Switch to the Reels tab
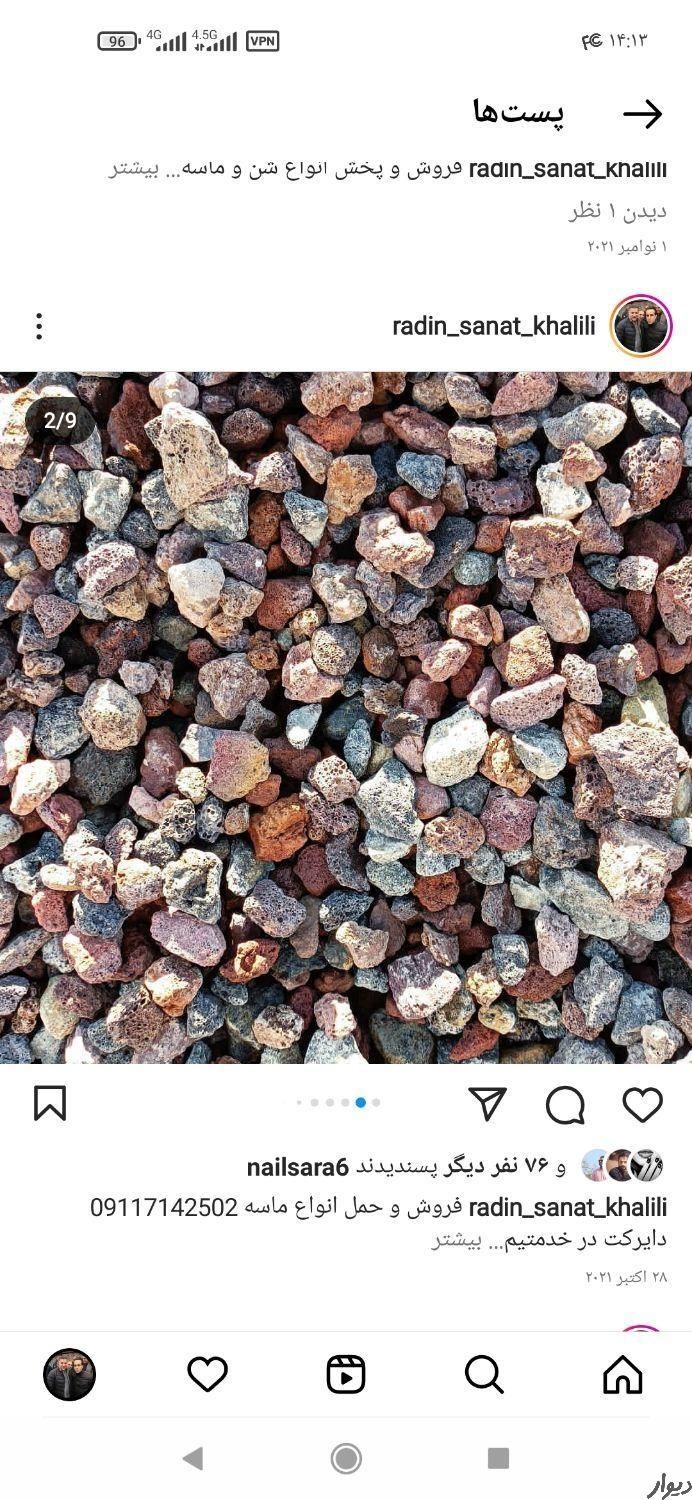Screen dimensions: 692x1500 tap(346, 1375)
